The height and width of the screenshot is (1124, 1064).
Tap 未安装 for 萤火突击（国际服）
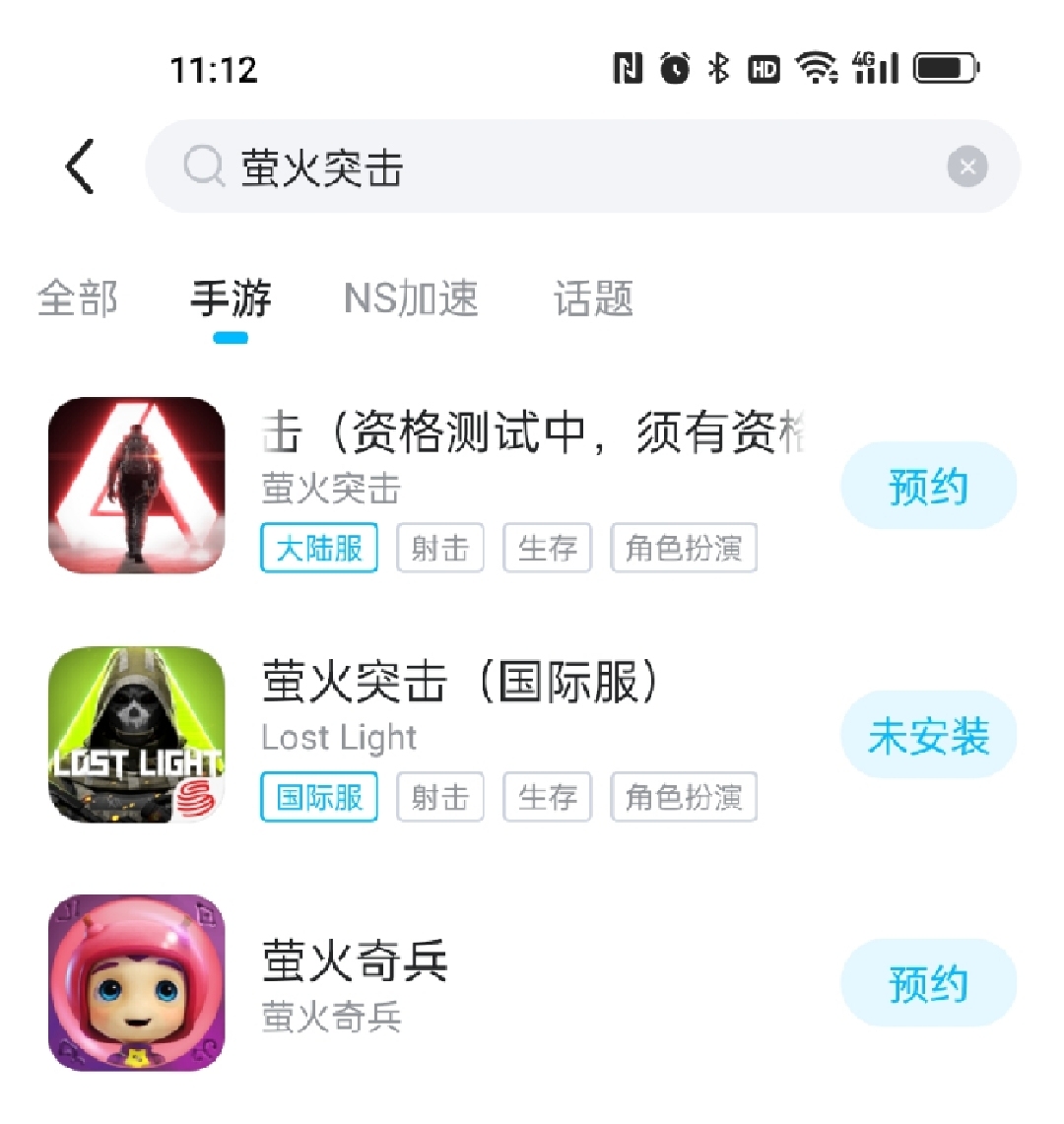pos(927,736)
